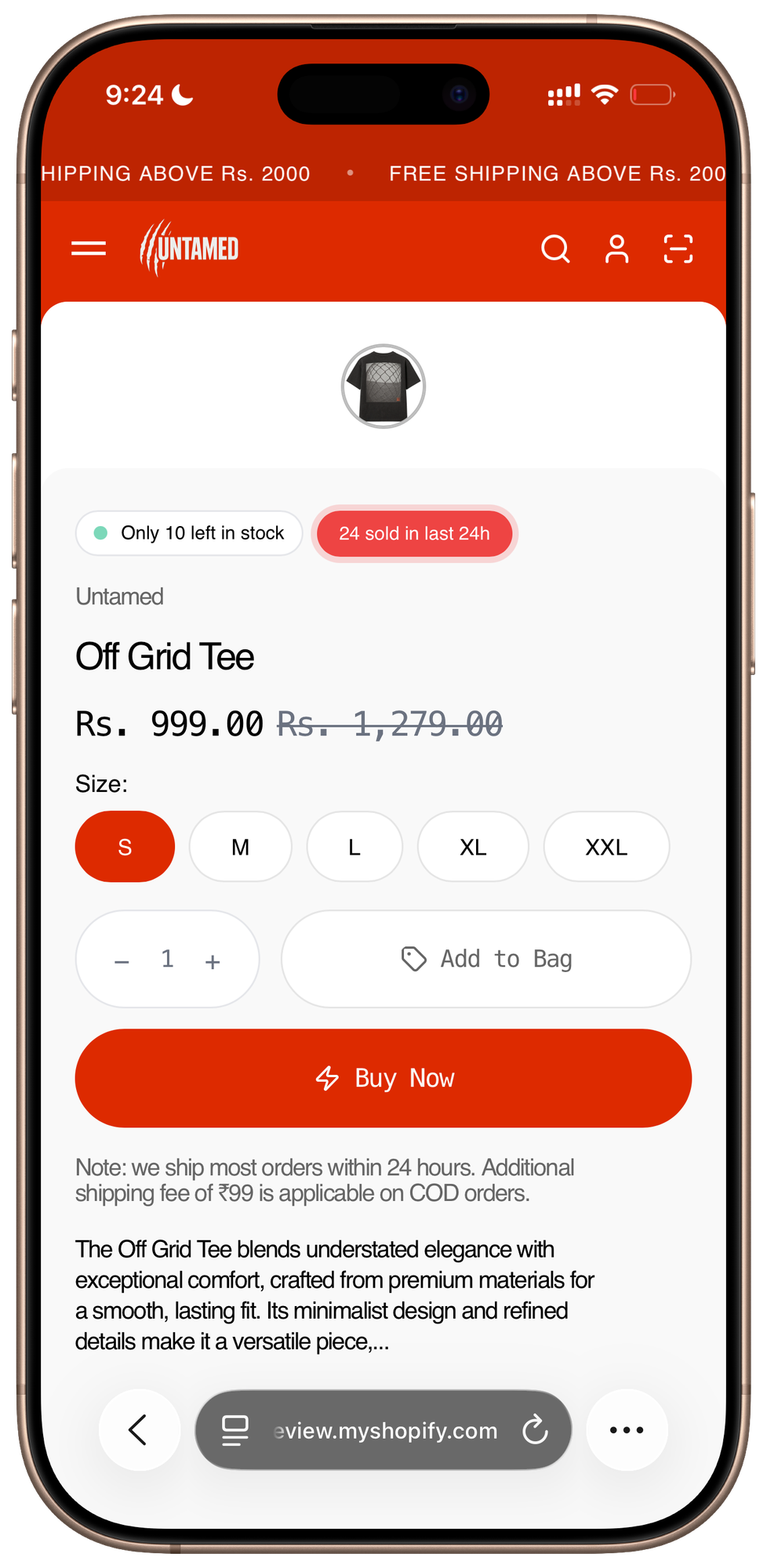Select size M
Image resolution: width=767 pixels, height=1568 pixels.
coord(240,847)
